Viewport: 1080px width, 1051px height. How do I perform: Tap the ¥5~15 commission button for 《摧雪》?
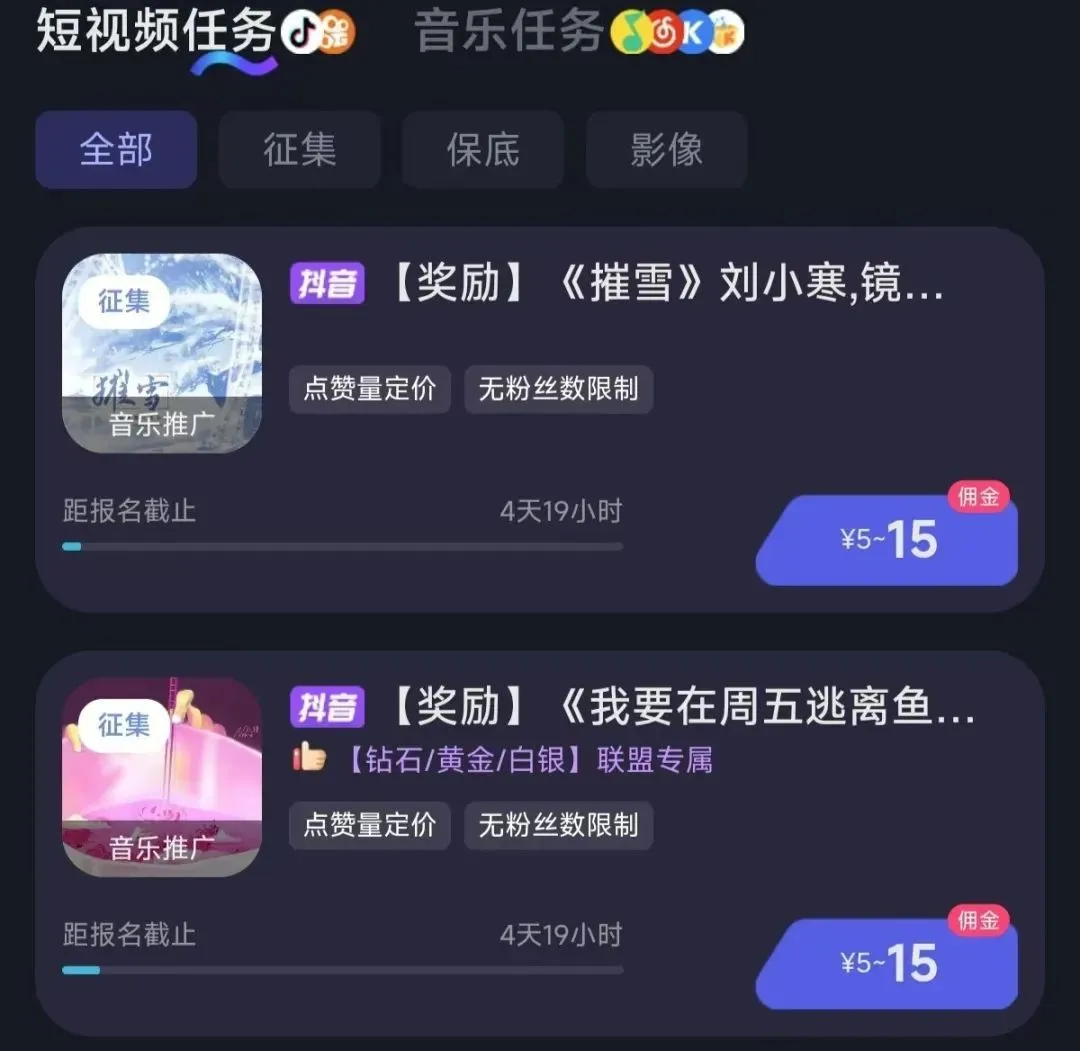887,541
